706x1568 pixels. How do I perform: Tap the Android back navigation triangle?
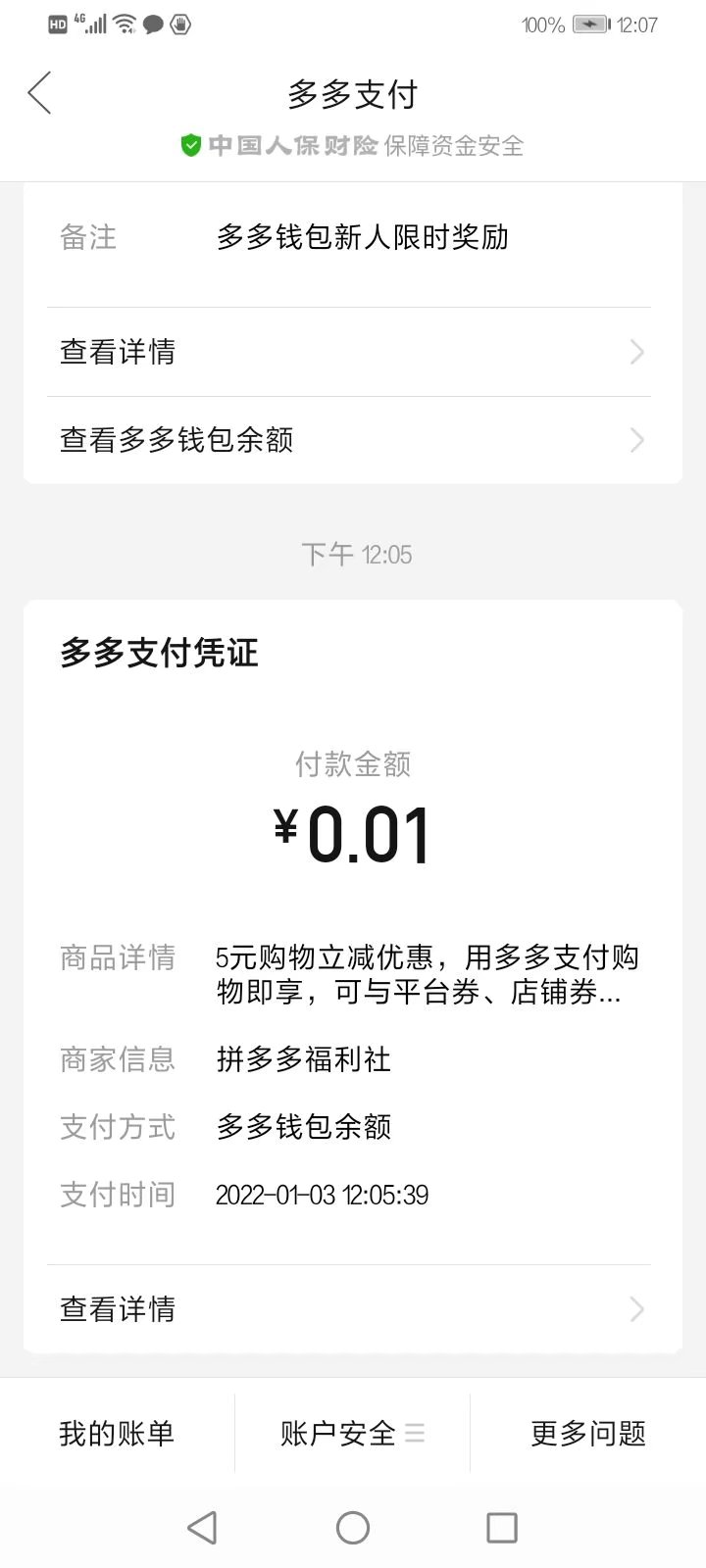coord(201,1527)
